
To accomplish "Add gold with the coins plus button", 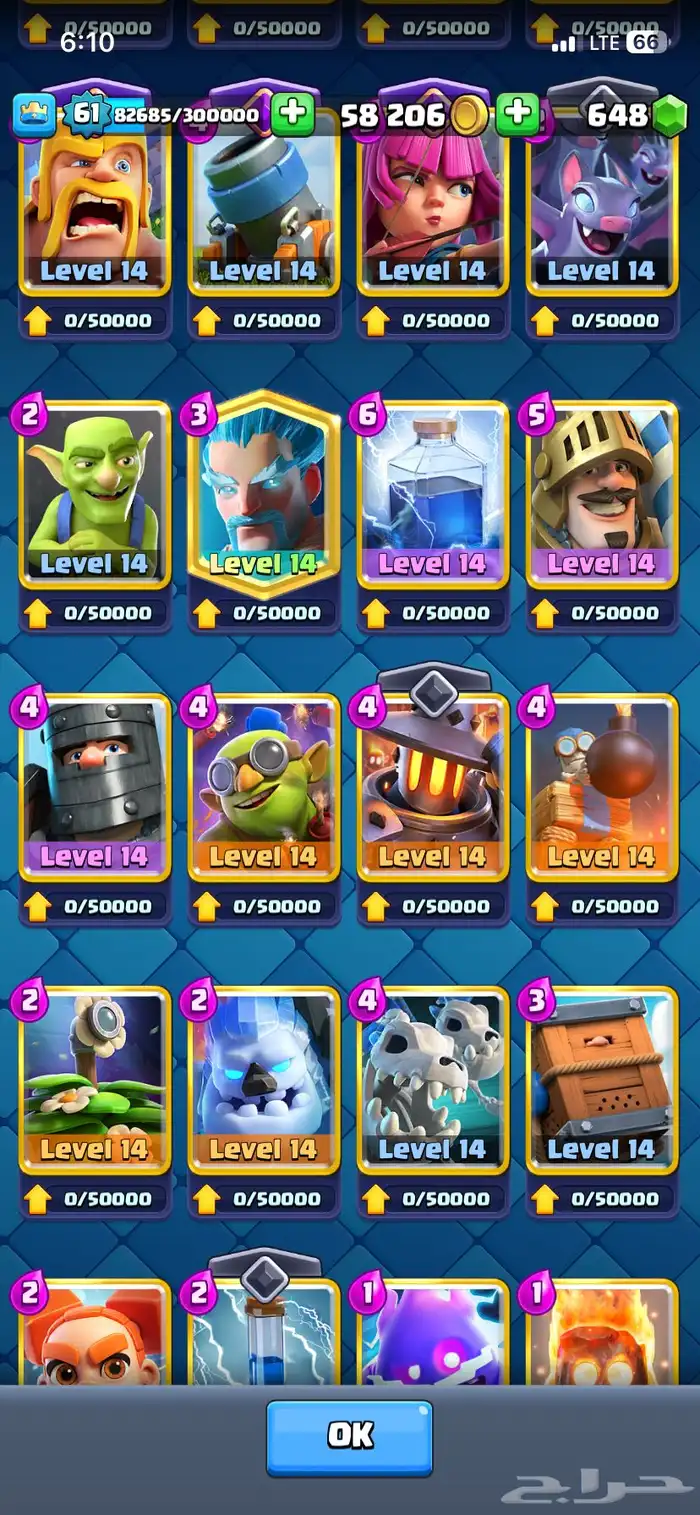I will click(516, 115).
